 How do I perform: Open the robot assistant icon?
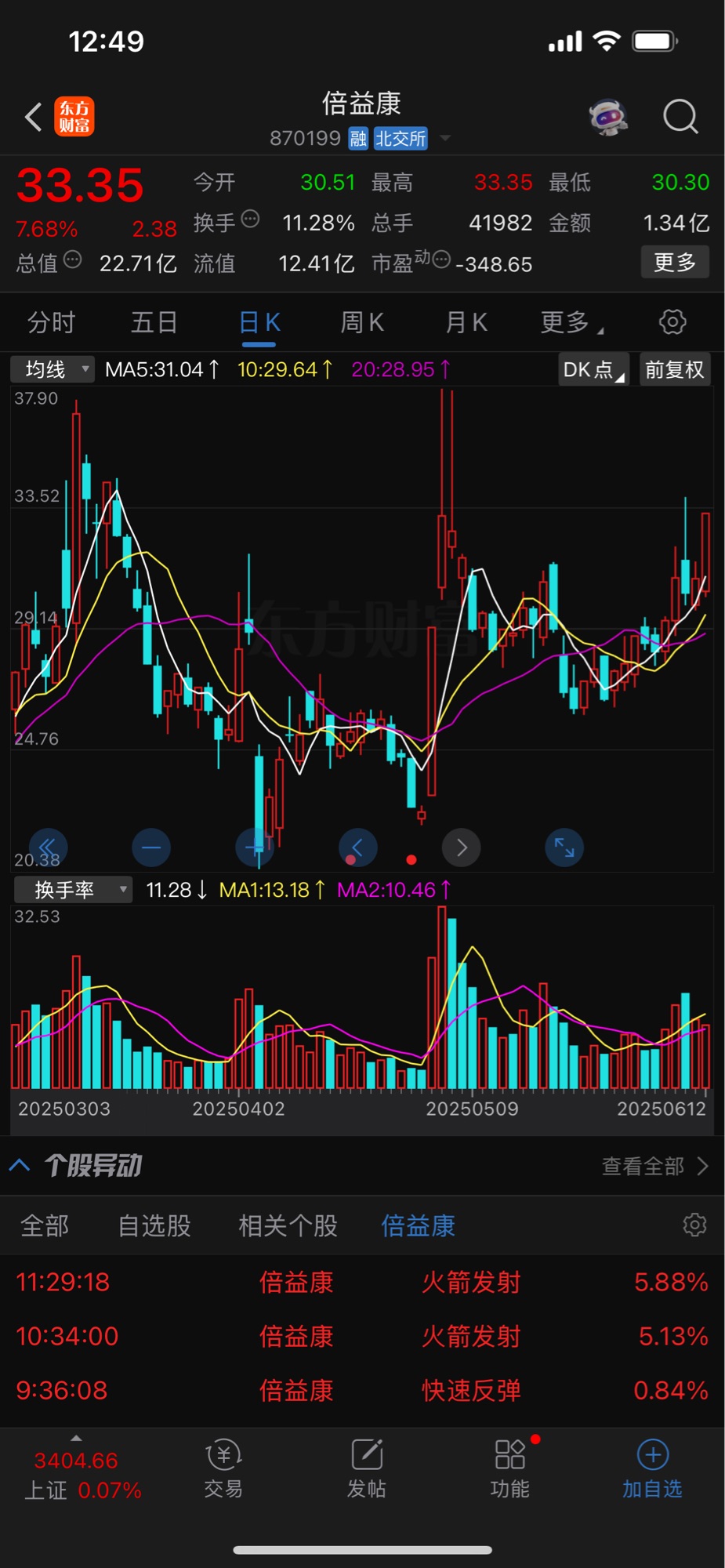coord(608,118)
